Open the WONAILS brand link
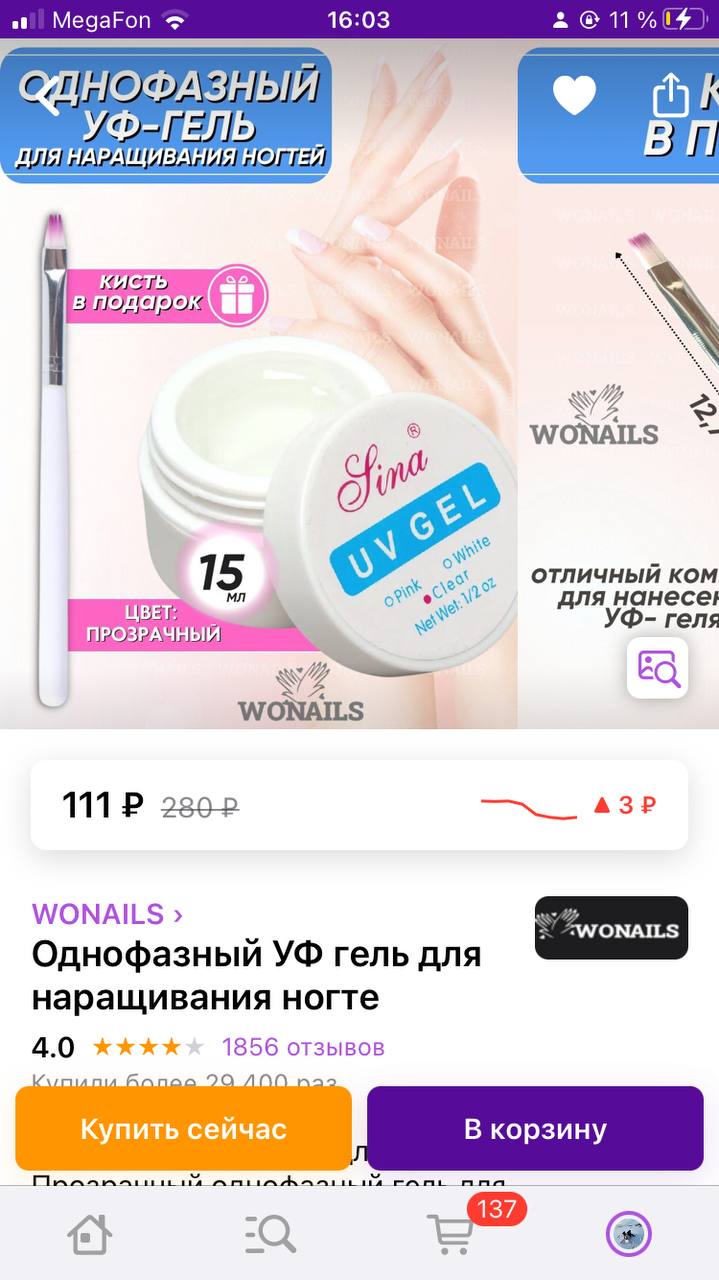Screen dimensions: 719x1280 pyautogui.click(x=107, y=914)
